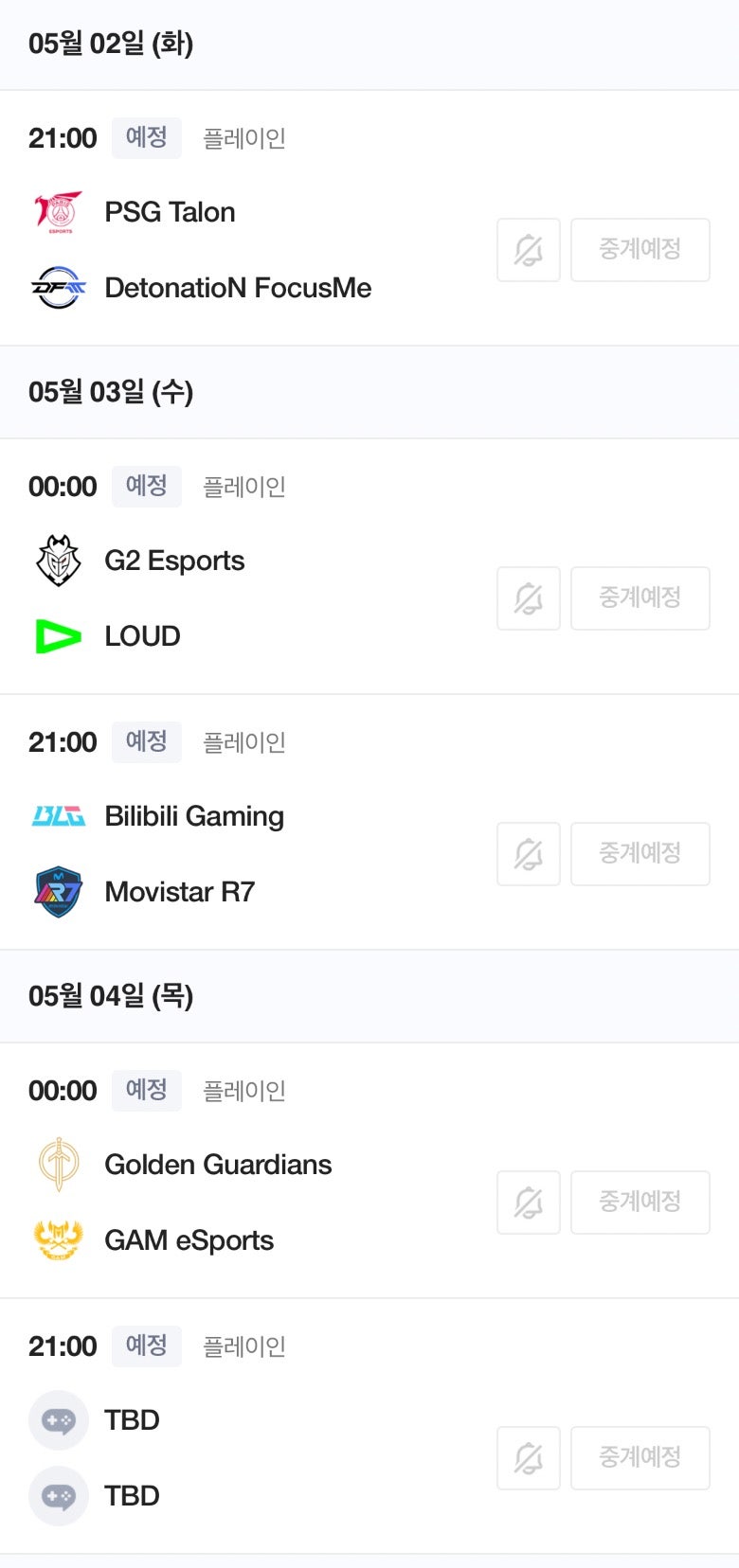Image resolution: width=739 pixels, height=1568 pixels.
Task: Click the Bilibili Gaming BLG logo
Action: pos(59,815)
